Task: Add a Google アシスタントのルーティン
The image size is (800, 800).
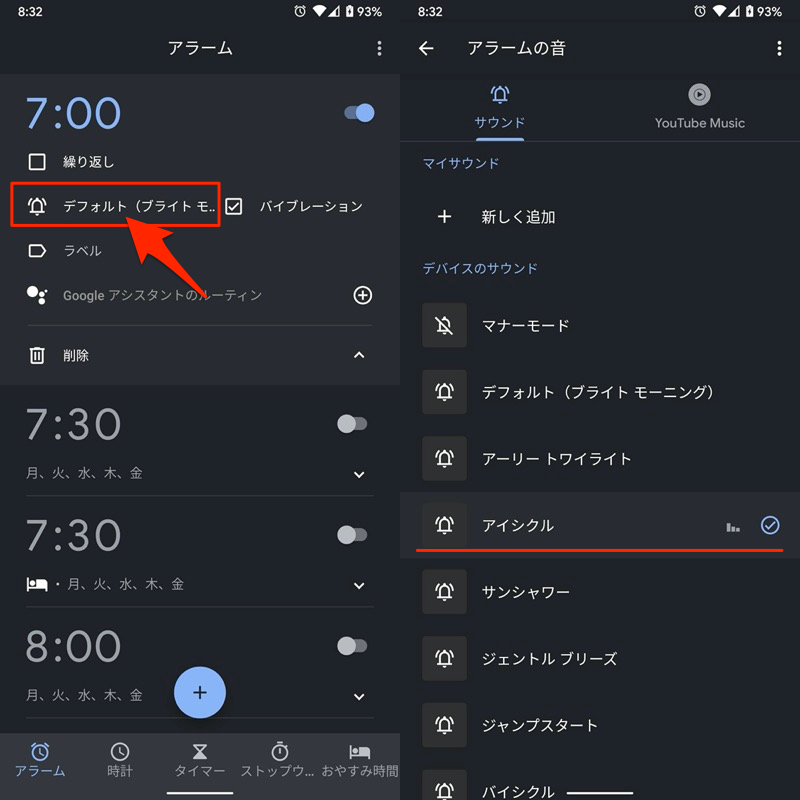Action: click(362, 295)
